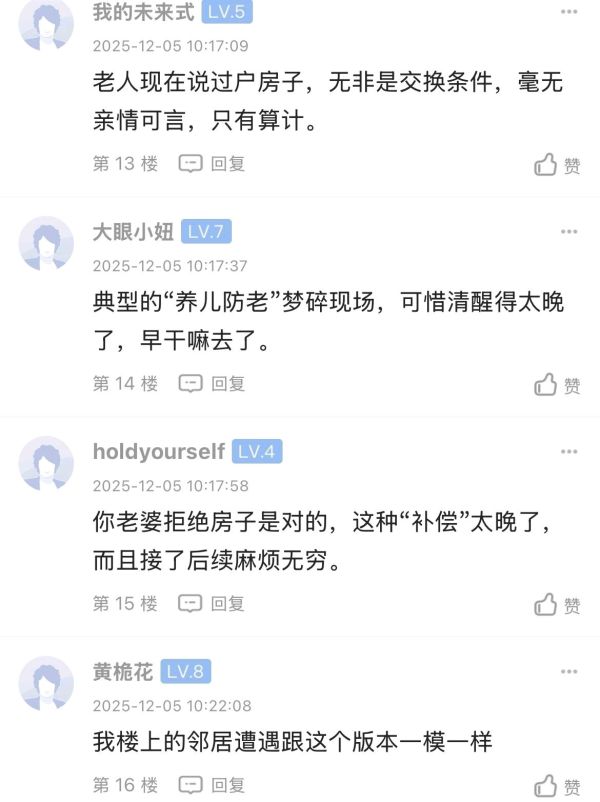View holdyourself's profile via username
The image size is (600, 802).
(158, 452)
